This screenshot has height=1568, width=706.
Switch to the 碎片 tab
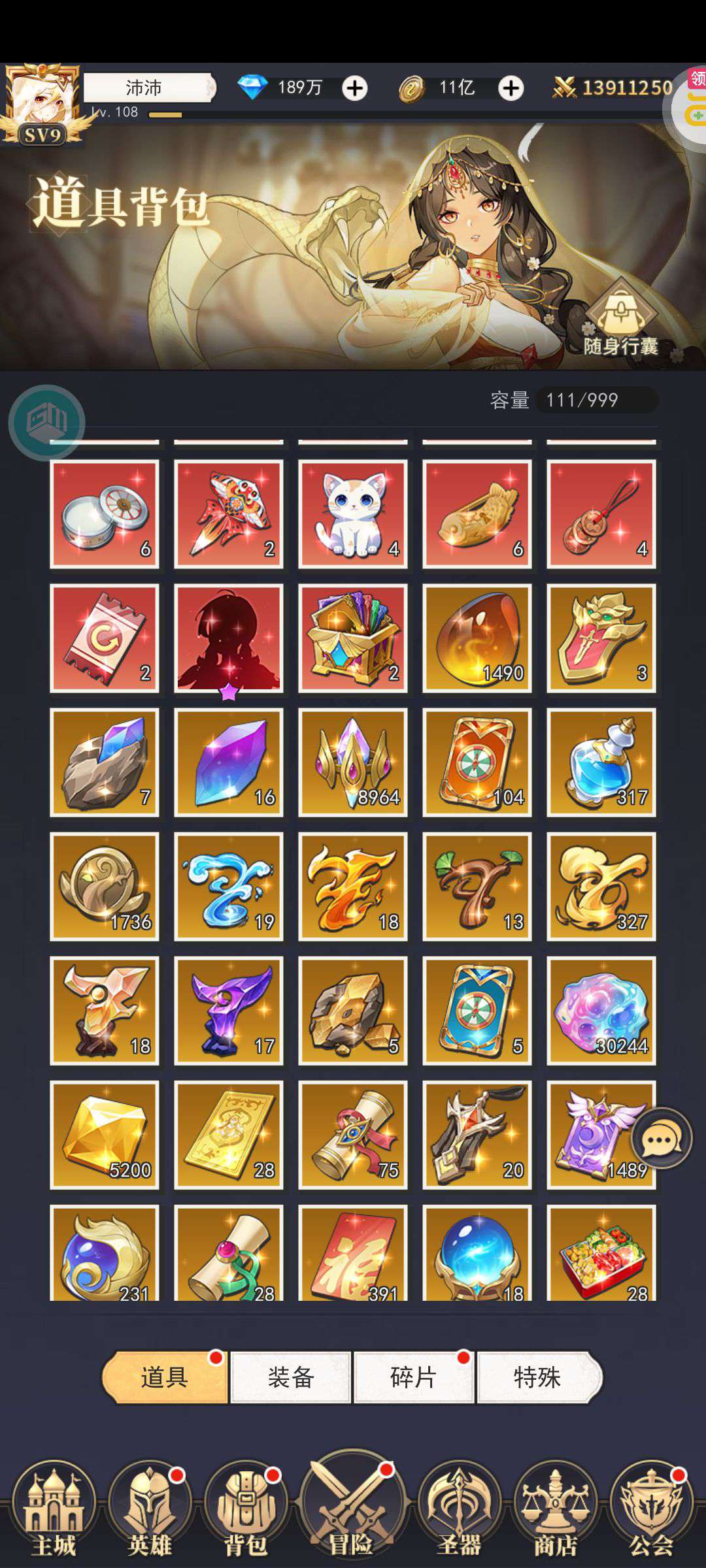[414, 1377]
